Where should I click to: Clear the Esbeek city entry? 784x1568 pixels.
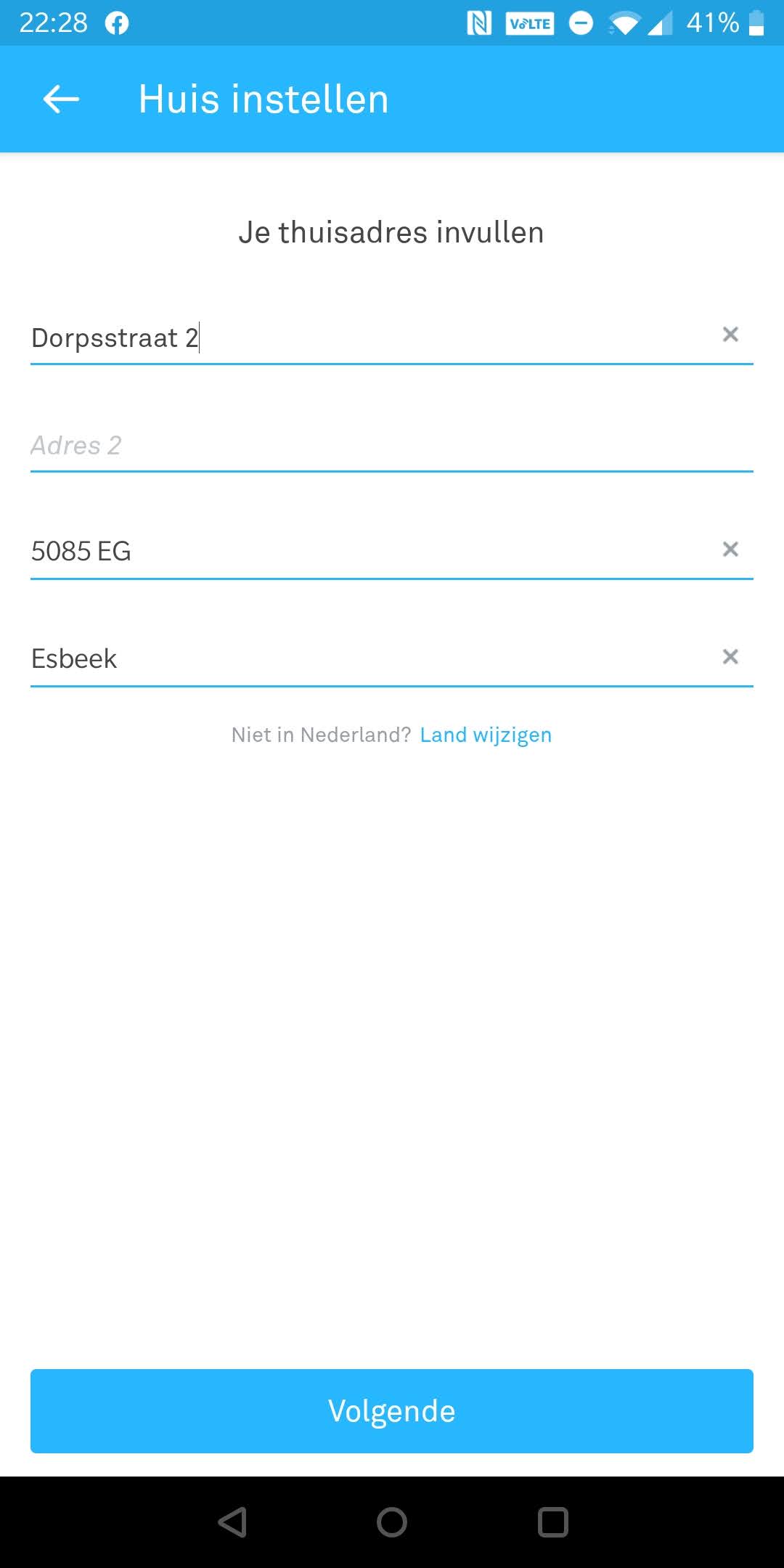pyautogui.click(x=730, y=657)
